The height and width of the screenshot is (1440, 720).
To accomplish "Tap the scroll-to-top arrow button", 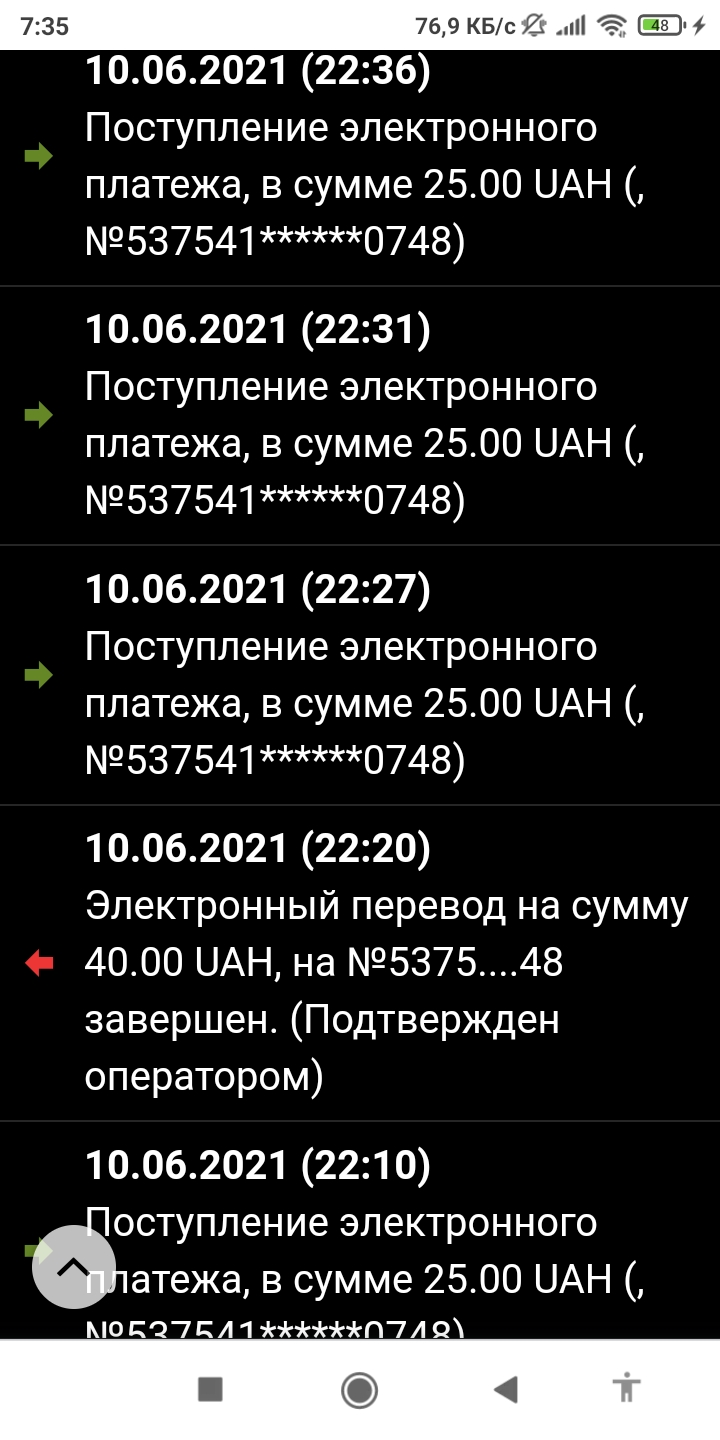I will tap(73, 1267).
